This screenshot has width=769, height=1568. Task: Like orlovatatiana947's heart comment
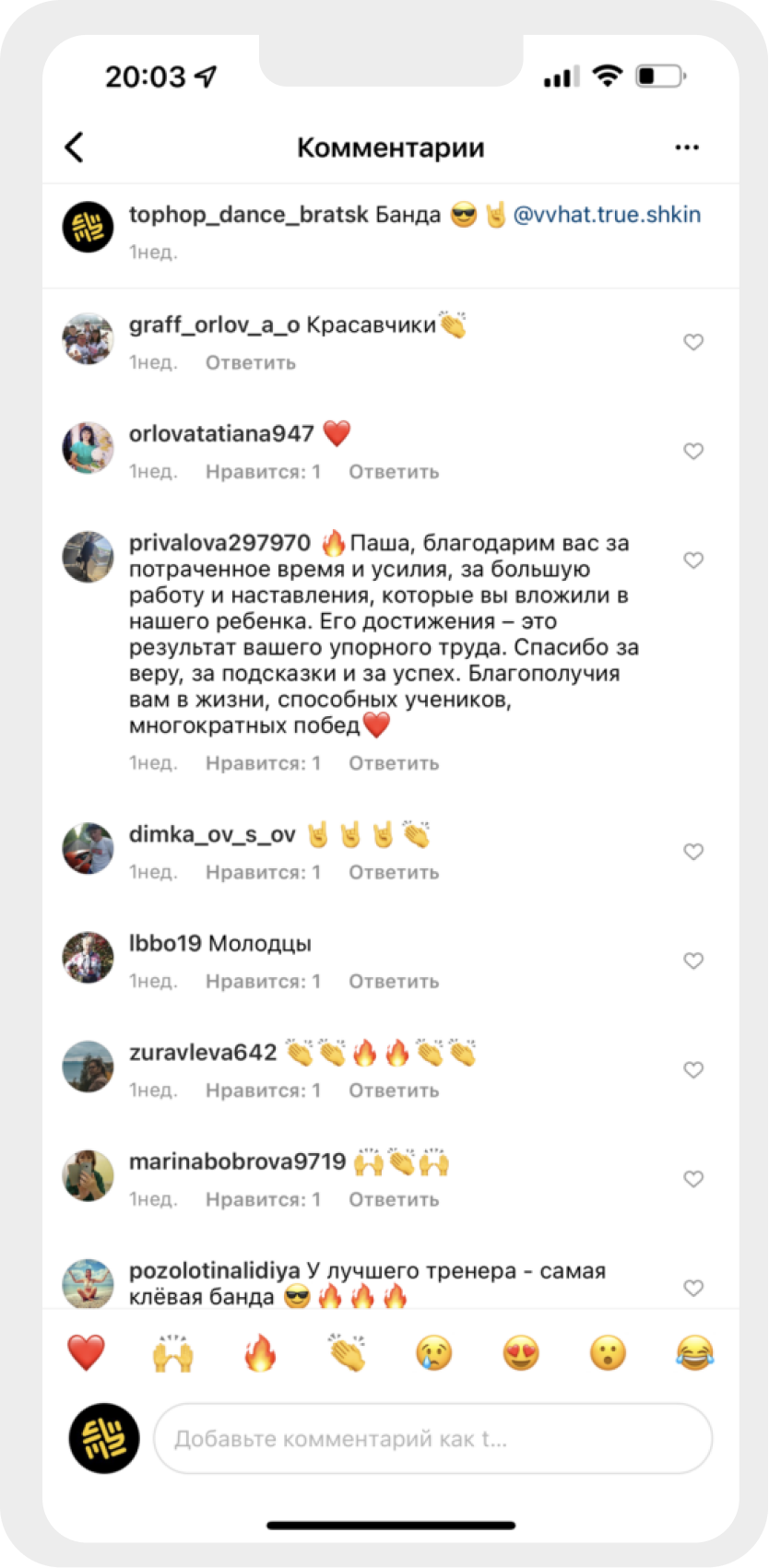click(693, 452)
